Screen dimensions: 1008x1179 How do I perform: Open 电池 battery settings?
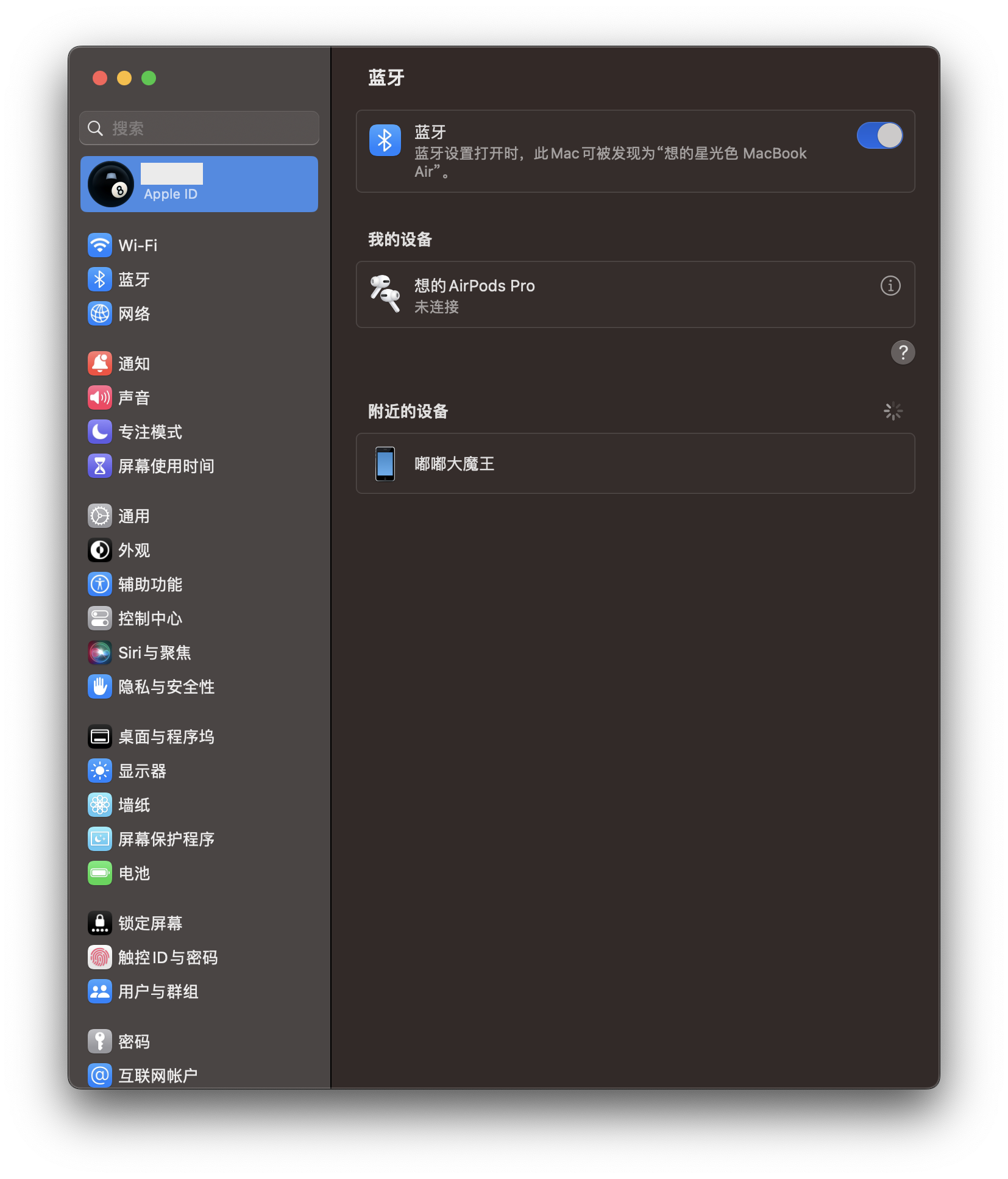coord(133,874)
